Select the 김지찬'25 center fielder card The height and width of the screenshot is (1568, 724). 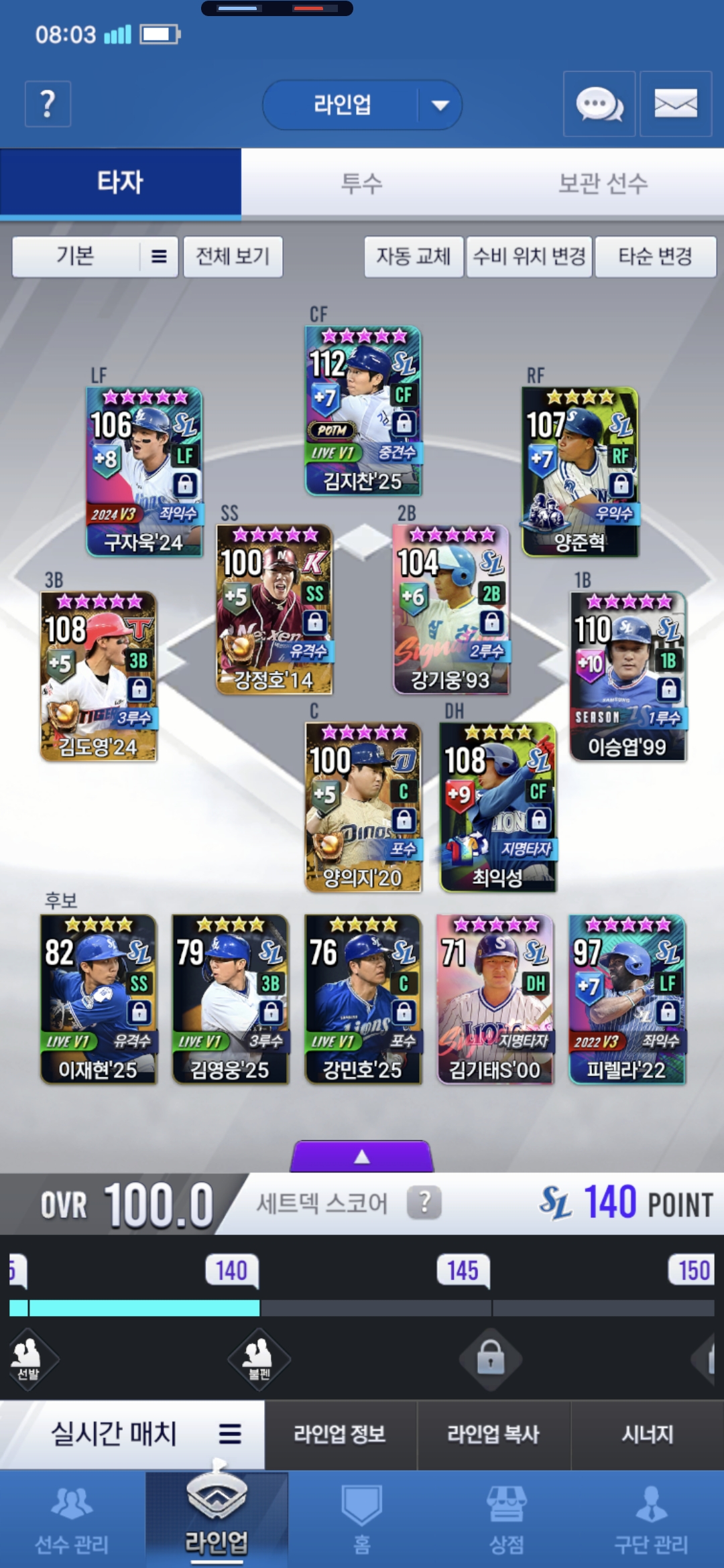[363, 411]
